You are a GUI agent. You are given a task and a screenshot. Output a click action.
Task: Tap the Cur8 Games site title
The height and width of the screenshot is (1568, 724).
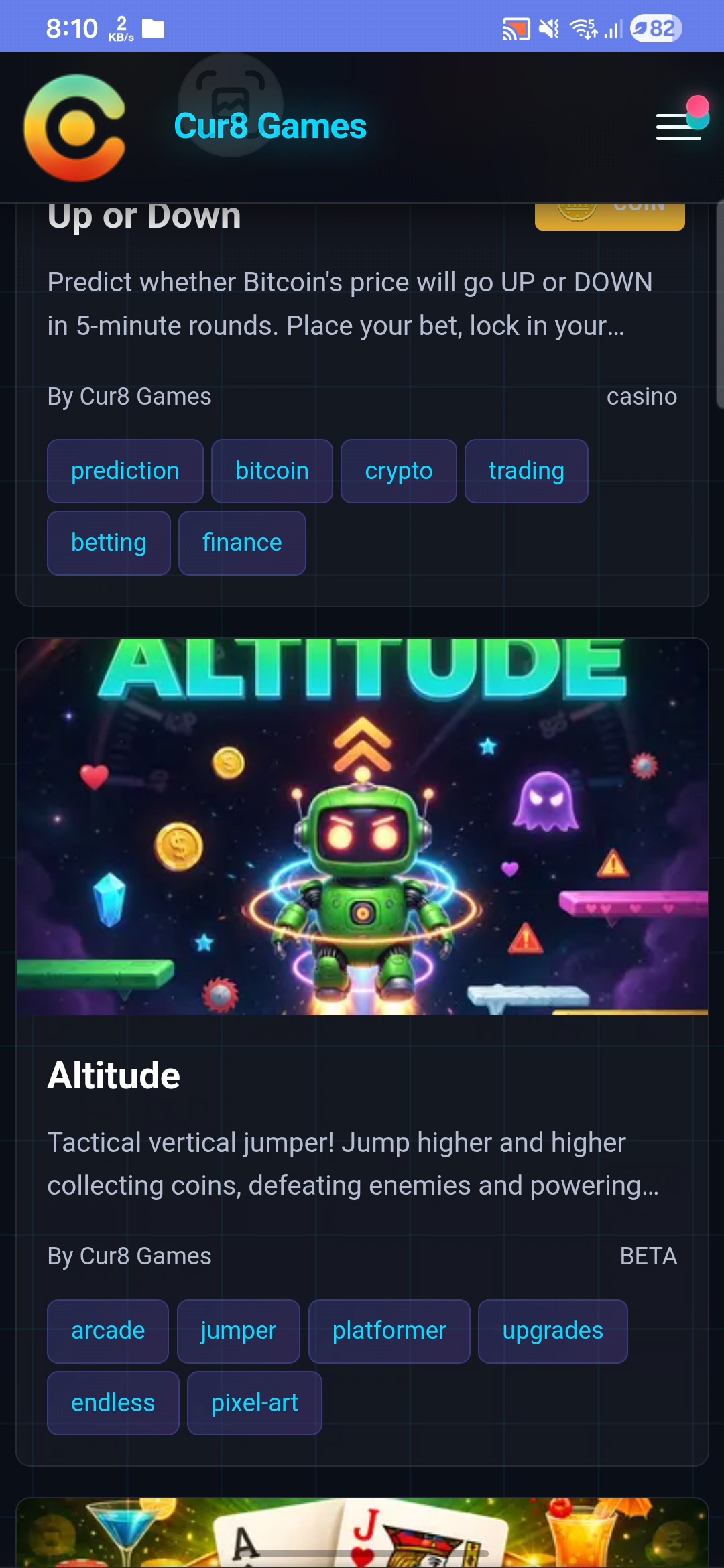point(270,127)
